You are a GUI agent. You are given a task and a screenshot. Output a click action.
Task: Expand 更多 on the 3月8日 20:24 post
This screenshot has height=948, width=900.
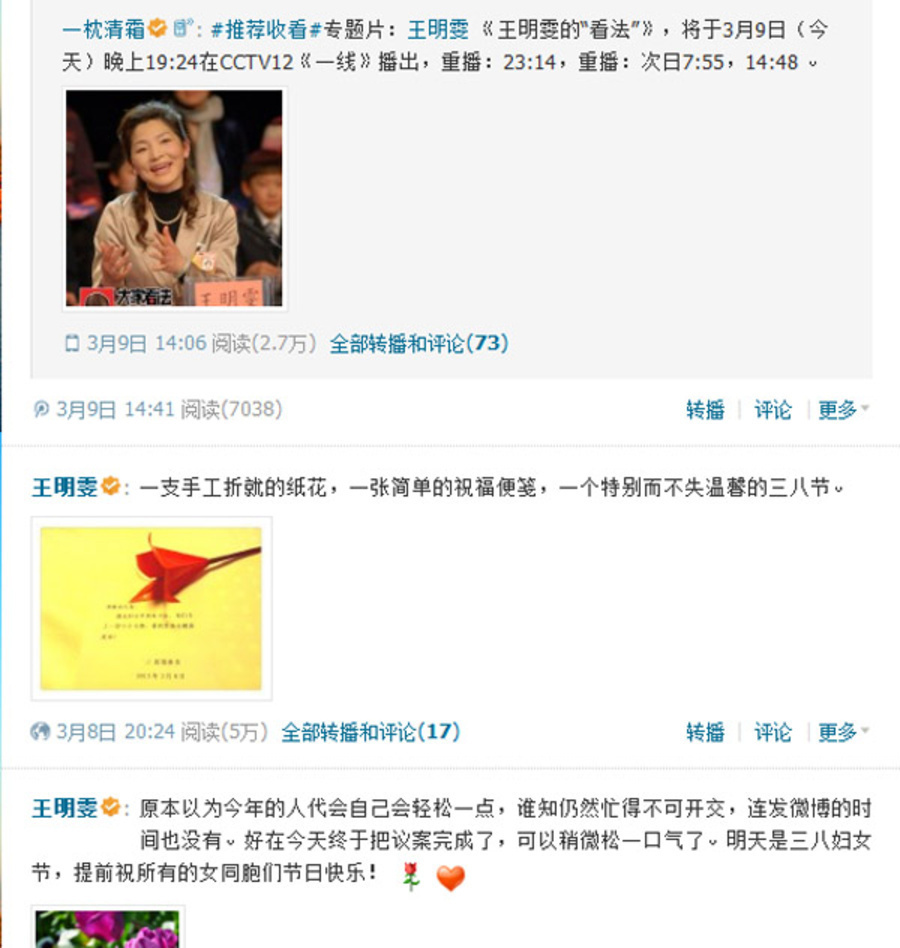point(842,732)
